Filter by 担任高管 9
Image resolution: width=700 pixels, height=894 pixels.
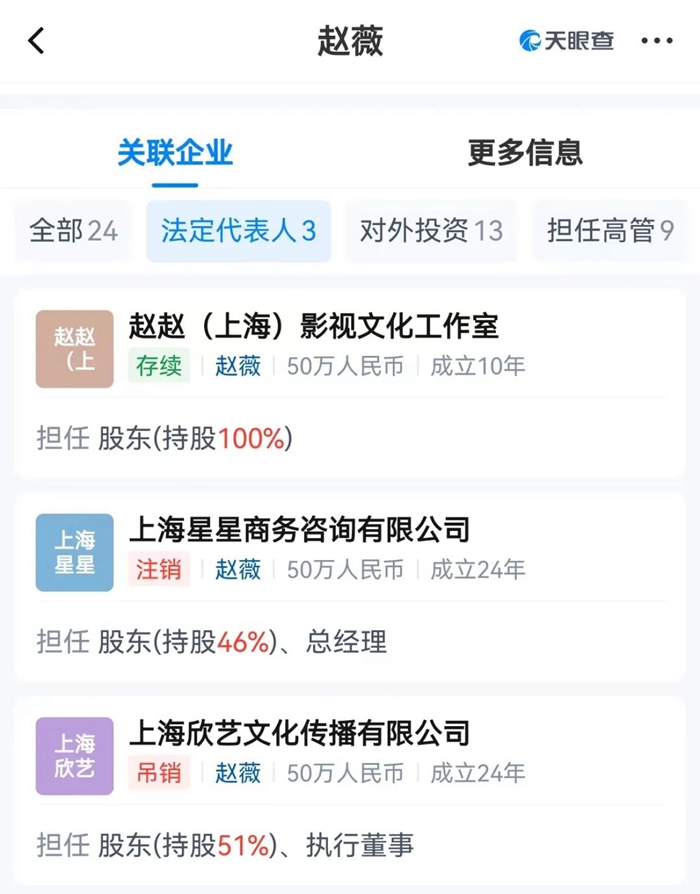(x=611, y=231)
